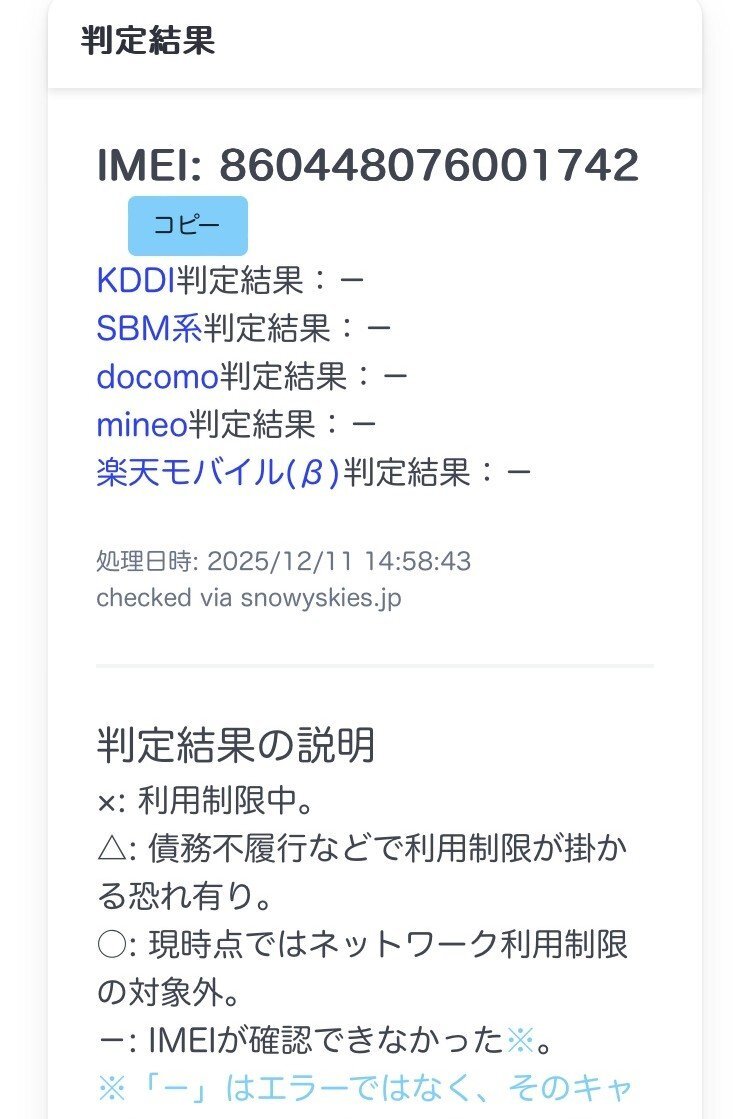Screen dimensions: 750x1119
Task: Visit the mineo link
Action: click(142, 425)
